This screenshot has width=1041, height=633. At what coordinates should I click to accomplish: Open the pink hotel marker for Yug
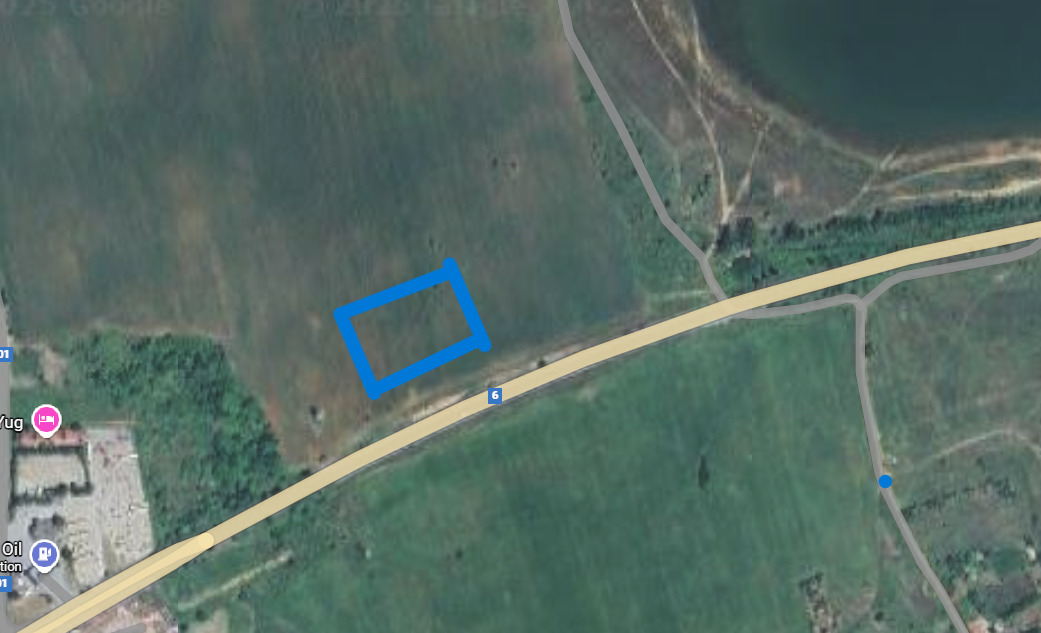coord(45,419)
